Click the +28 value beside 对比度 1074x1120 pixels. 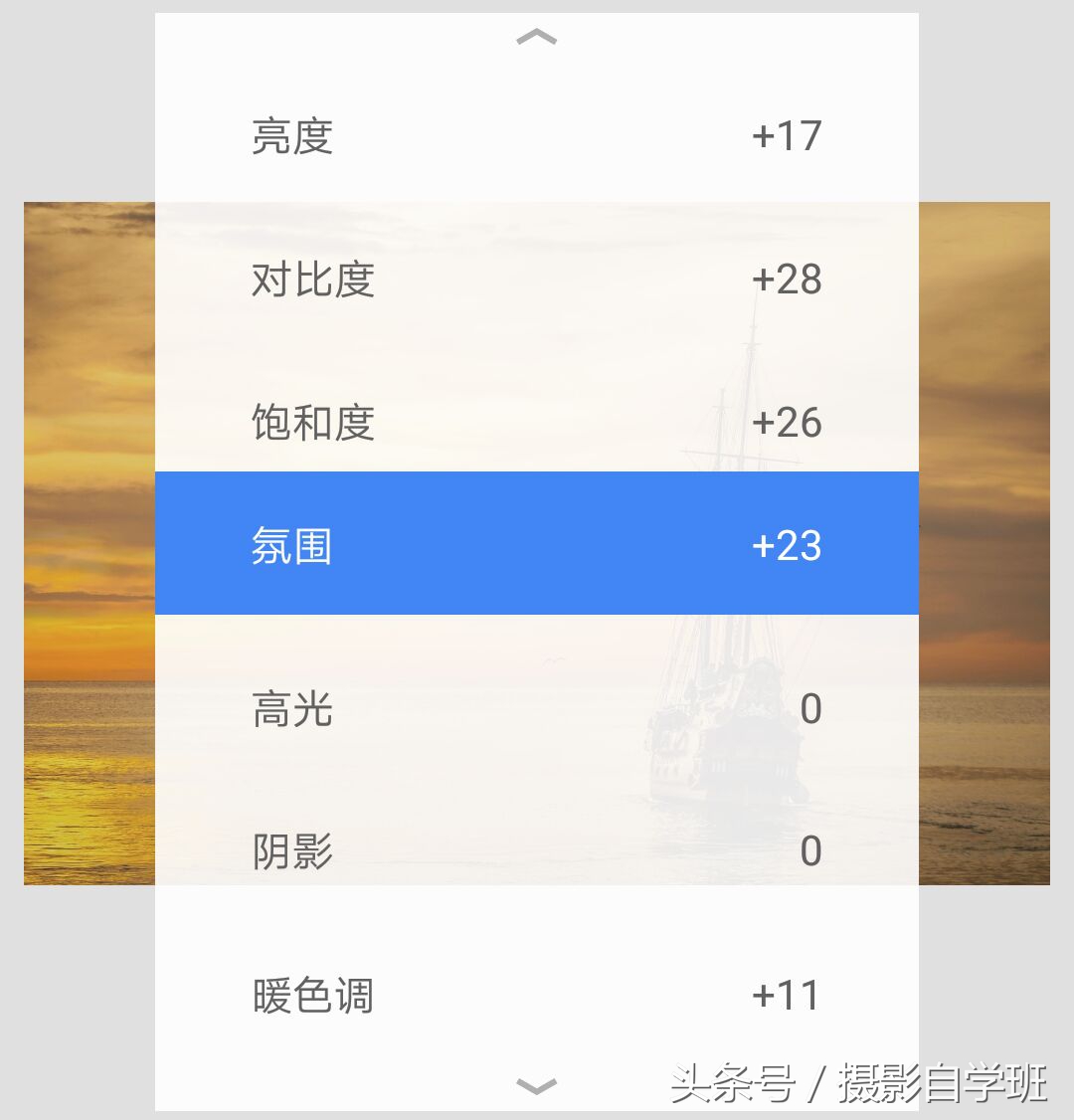point(786,281)
